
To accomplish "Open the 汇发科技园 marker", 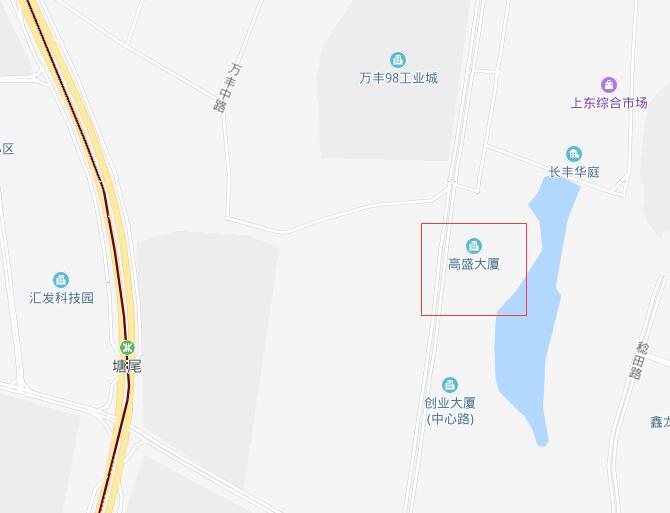I will [61, 280].
